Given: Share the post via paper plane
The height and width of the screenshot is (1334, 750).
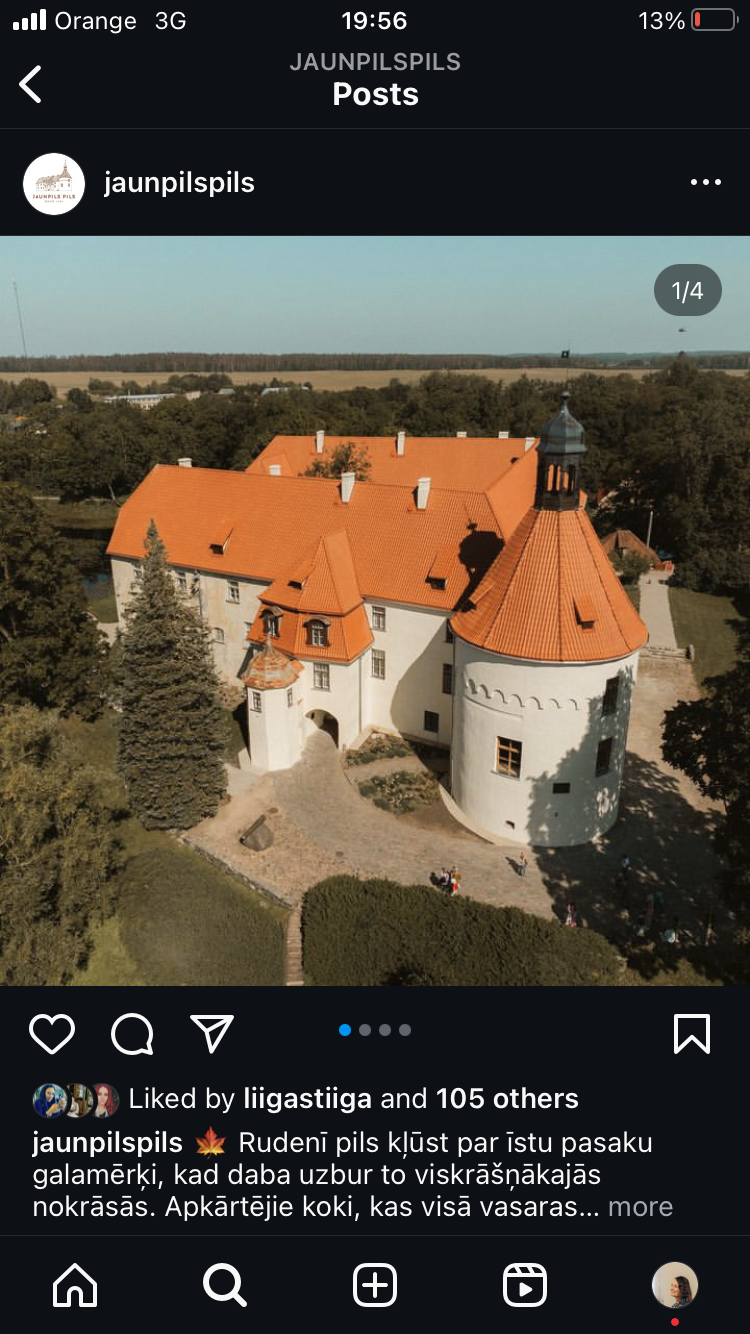Looking at the screenshot, I should [212, 1034].
